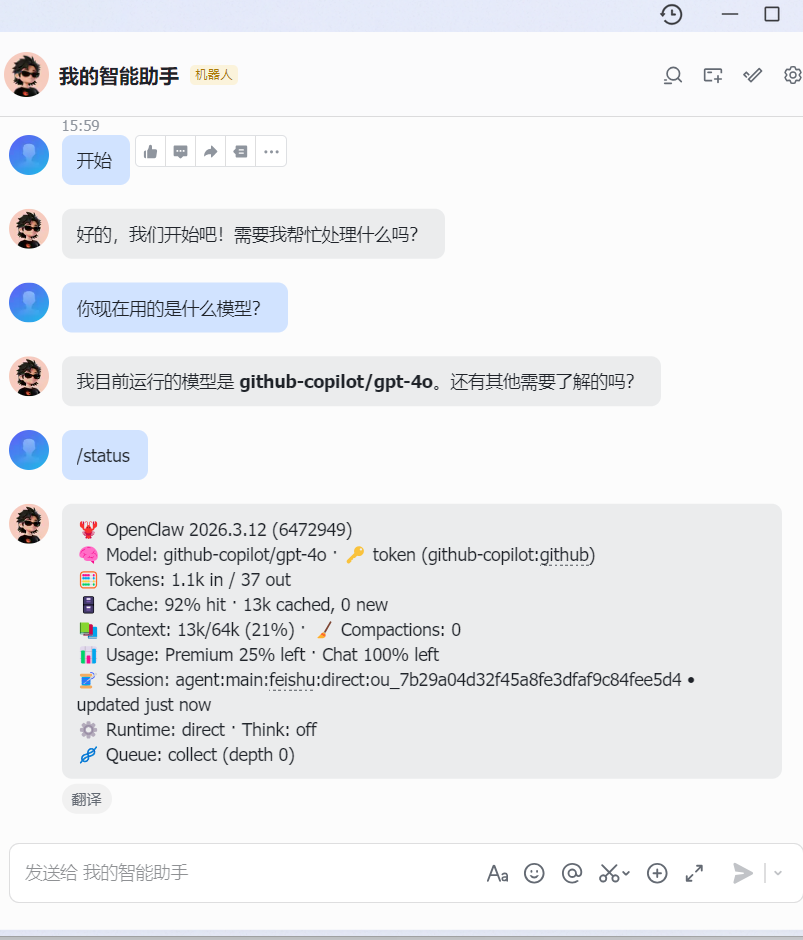Send the message with arrow icon
Viewport: 803px width, 940px height.
[x=743, y=873]
